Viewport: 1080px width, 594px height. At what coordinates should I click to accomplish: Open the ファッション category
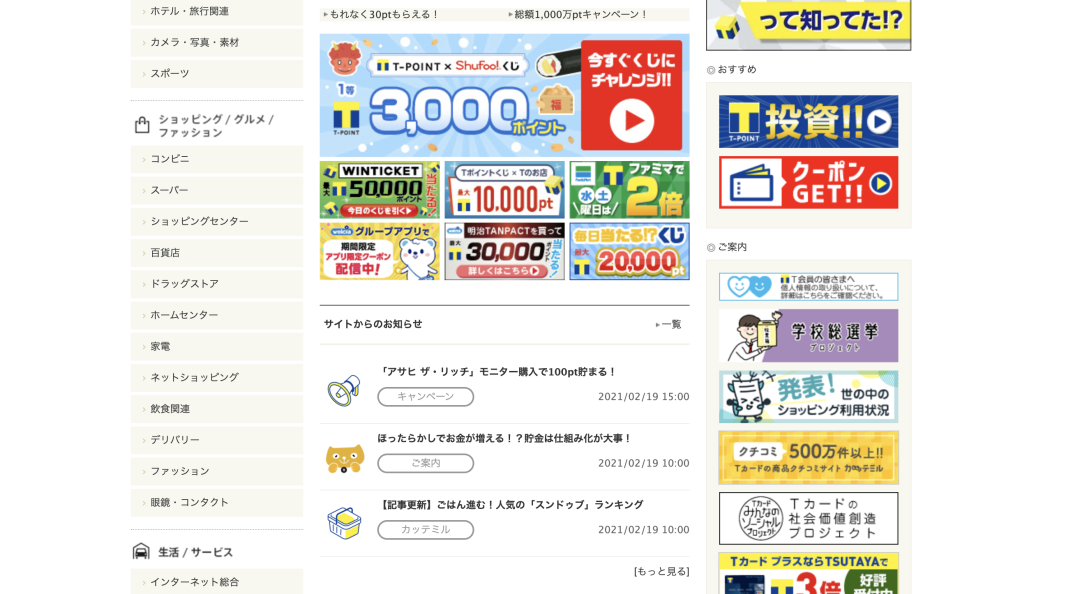pyautogui.click(x=180, y=471)
